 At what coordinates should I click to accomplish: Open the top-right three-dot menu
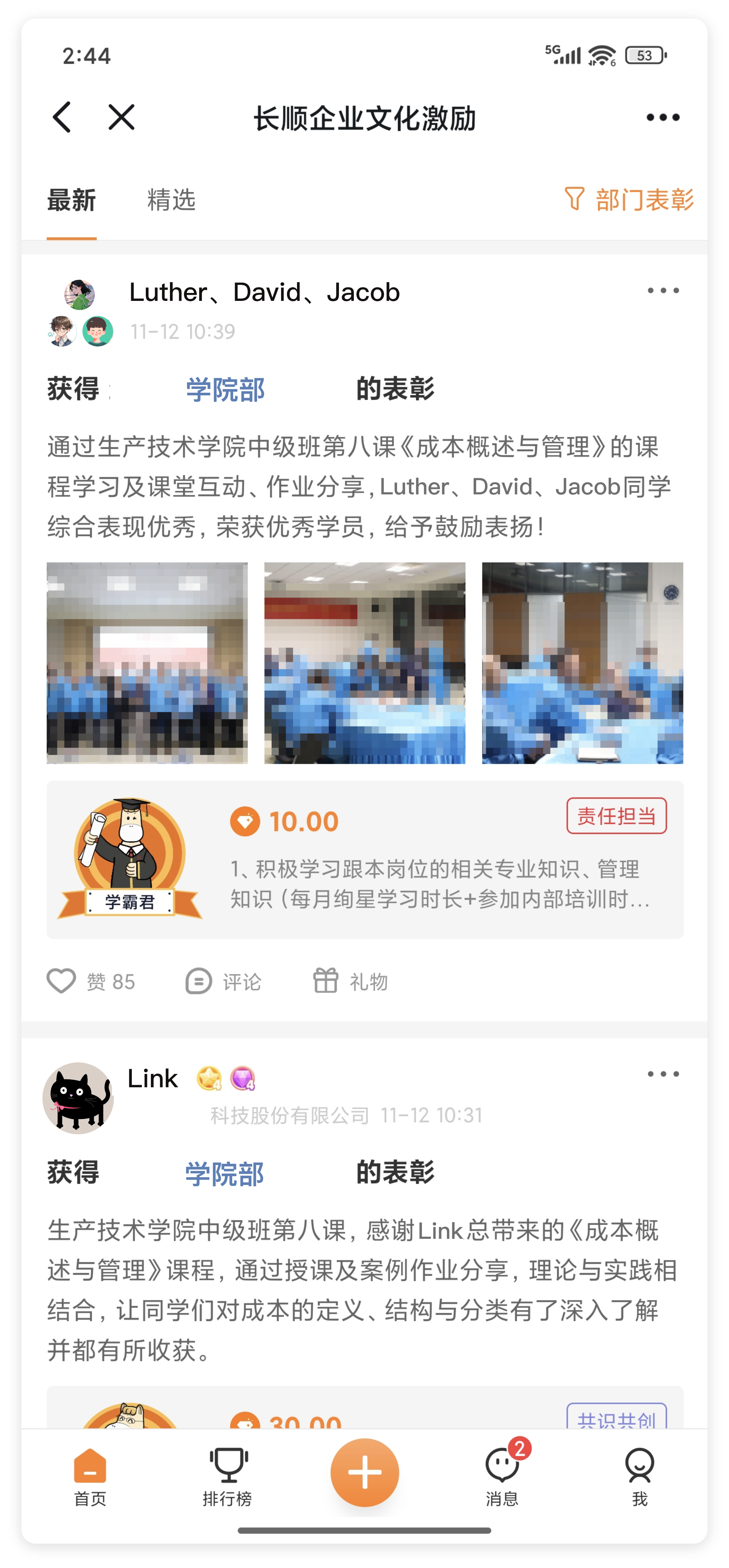pyautogui.click(x=663, y=118)
